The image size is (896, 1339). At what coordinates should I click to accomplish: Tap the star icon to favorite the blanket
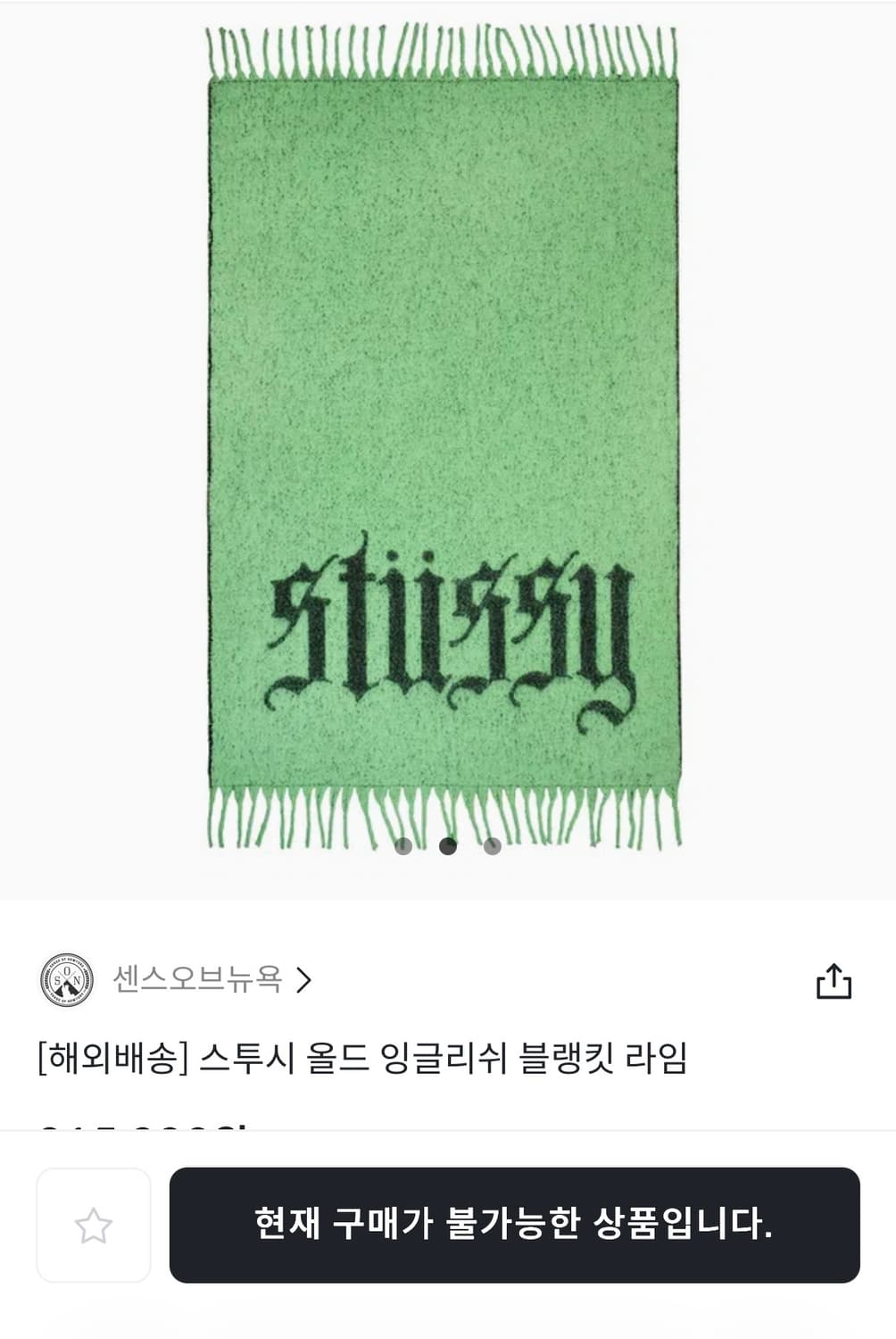tap(95, 1227)
